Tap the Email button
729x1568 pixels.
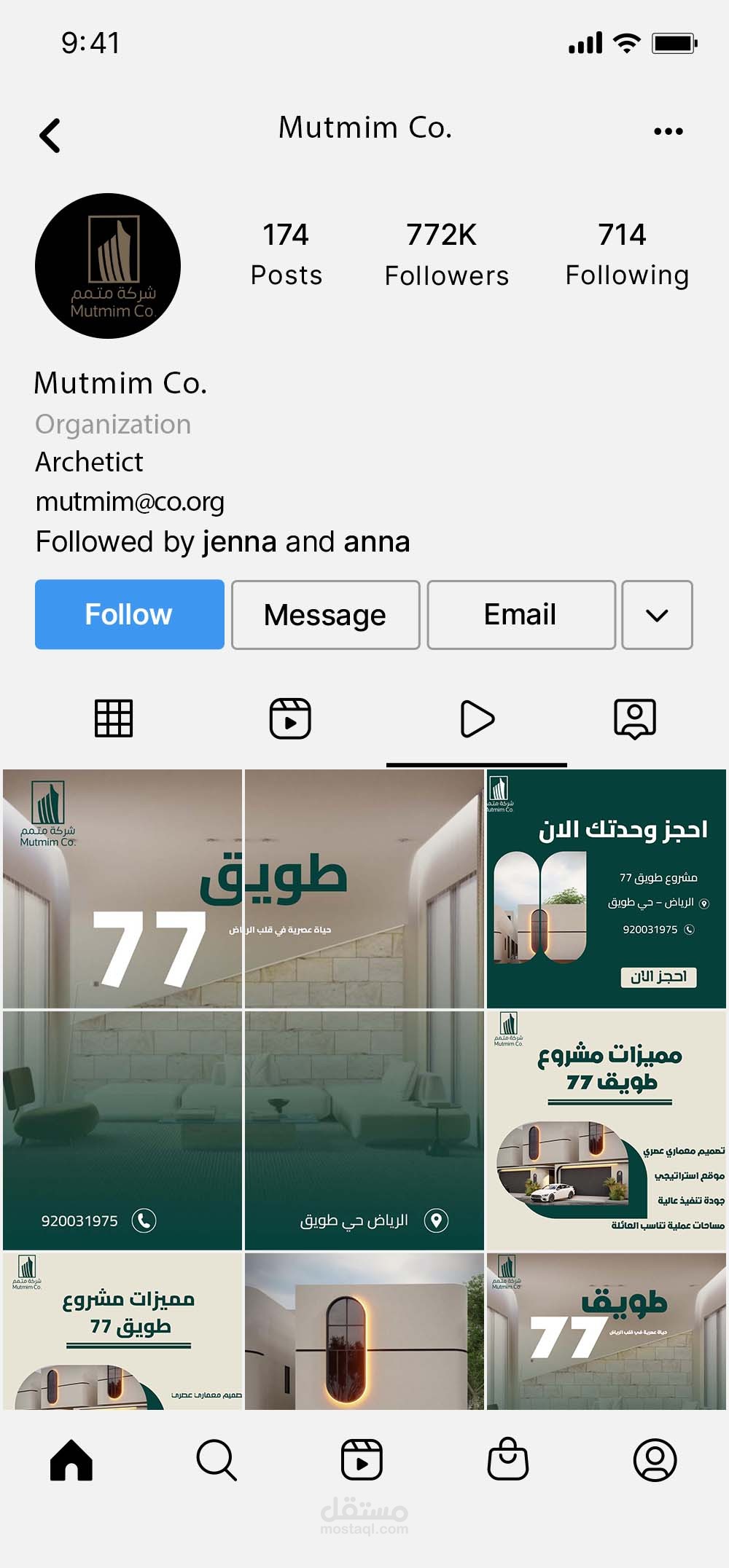[x=521, y=614]
